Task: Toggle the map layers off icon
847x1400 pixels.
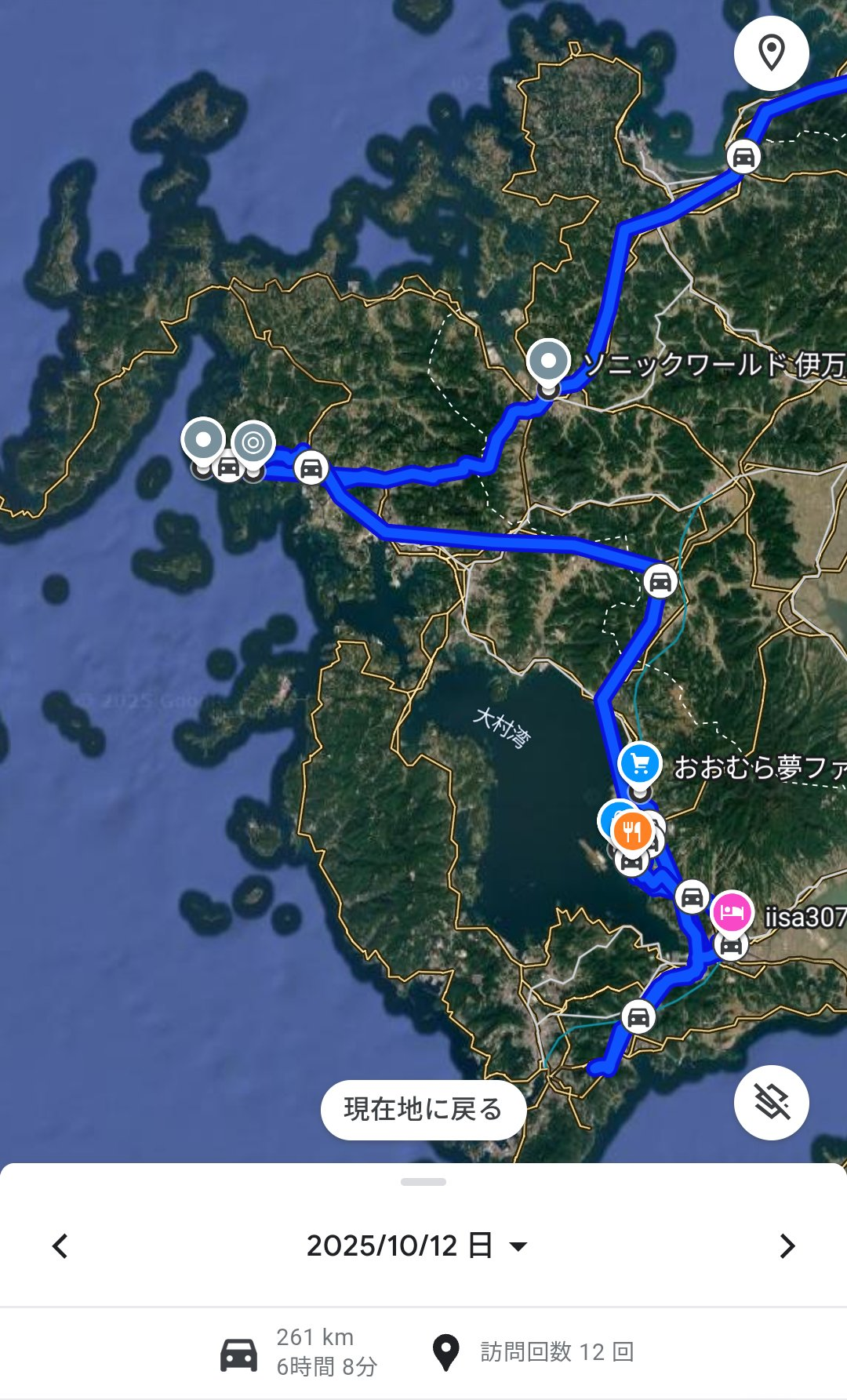Action: point(771,1102)
